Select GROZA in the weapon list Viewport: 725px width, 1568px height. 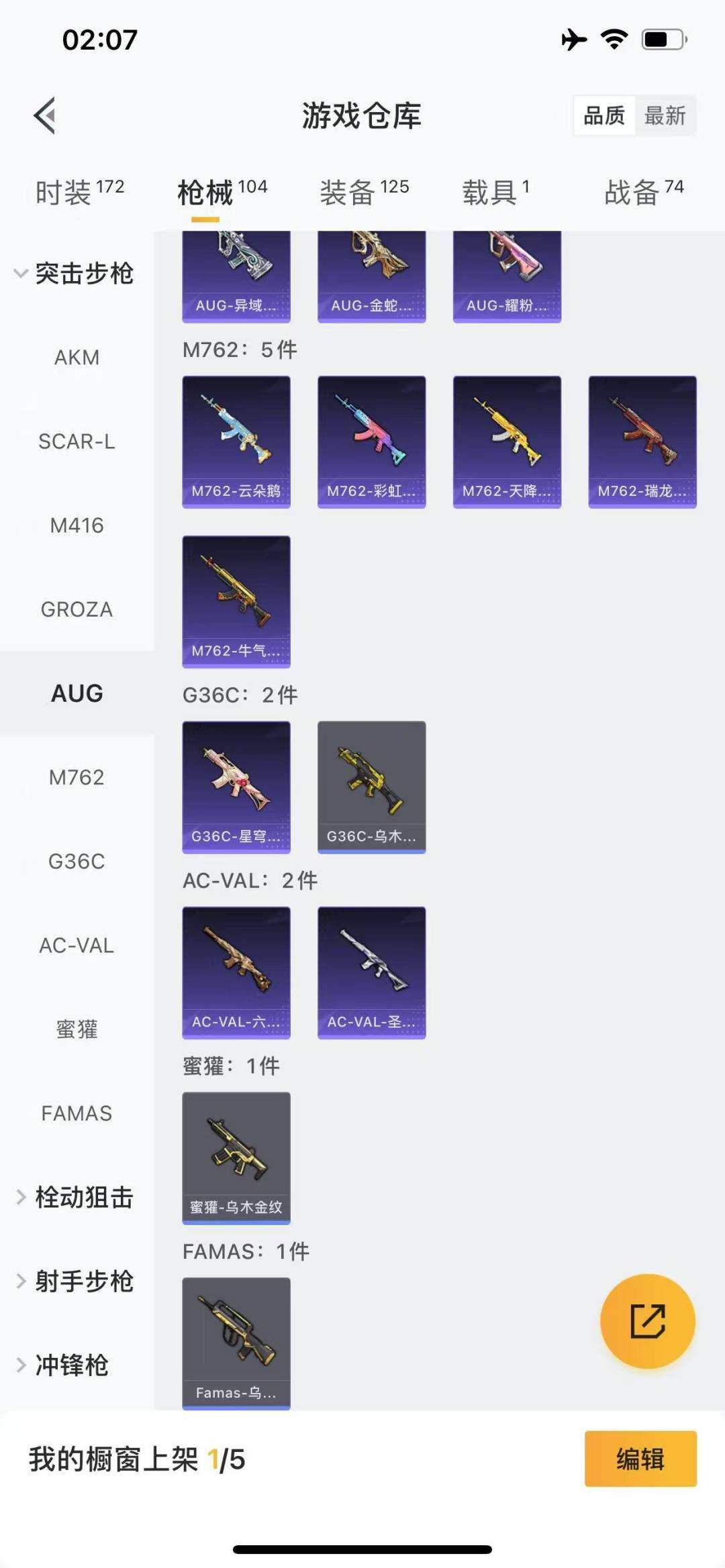(77, 609)
